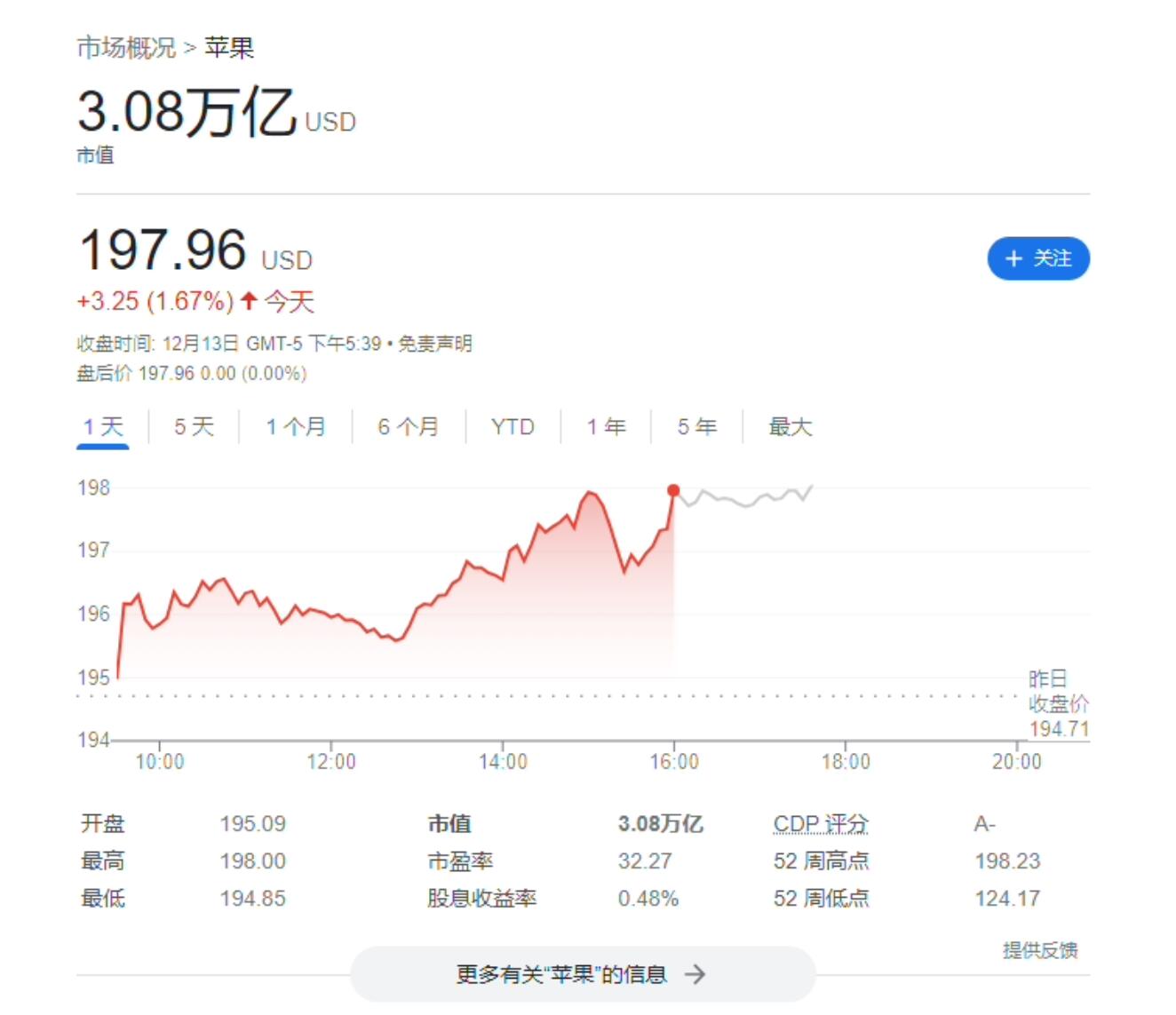Select the 1 个月 chart range
1176x1015 pixels.
pos(296,427)
